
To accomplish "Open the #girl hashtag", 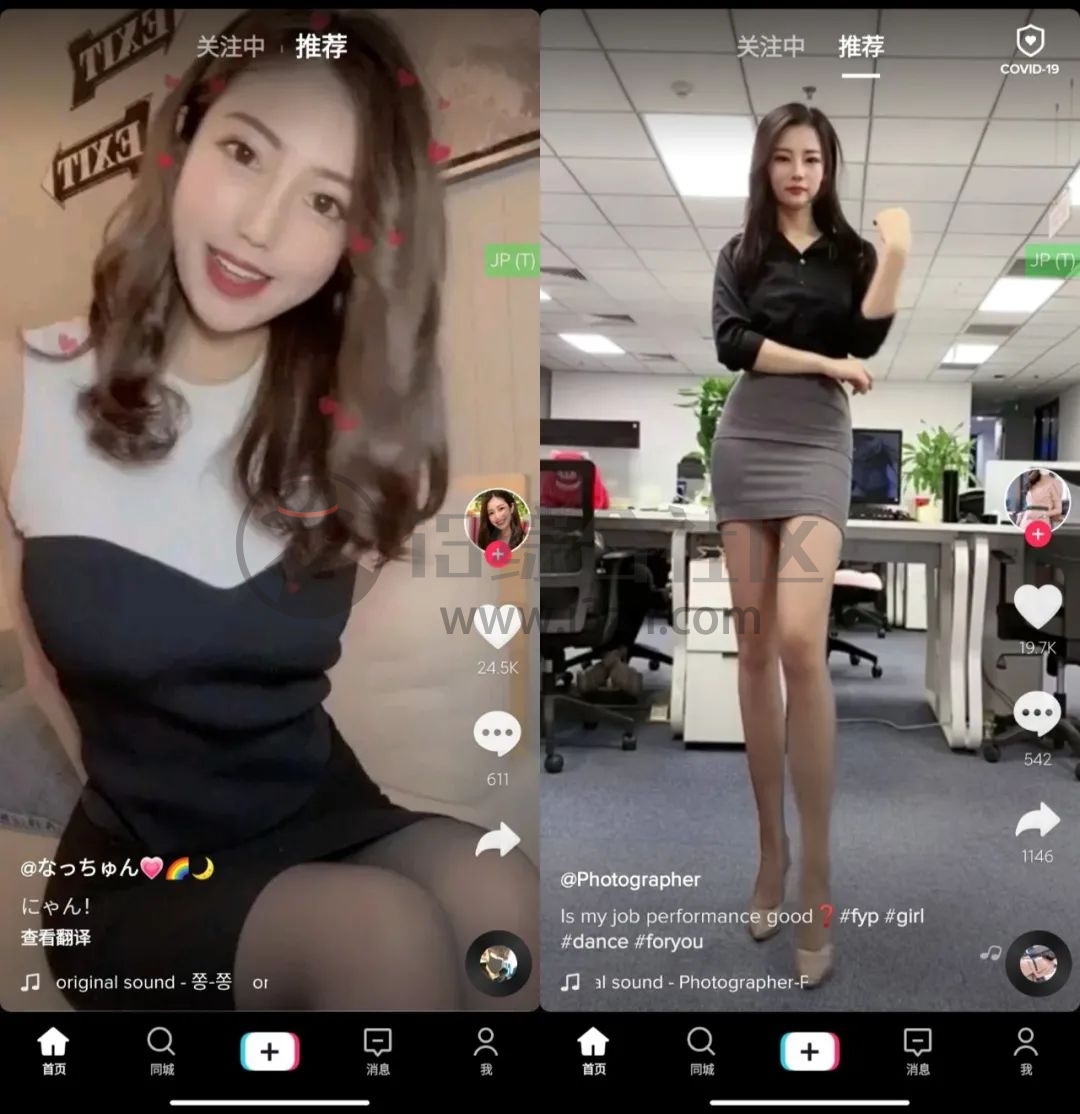I will (903, 916).
